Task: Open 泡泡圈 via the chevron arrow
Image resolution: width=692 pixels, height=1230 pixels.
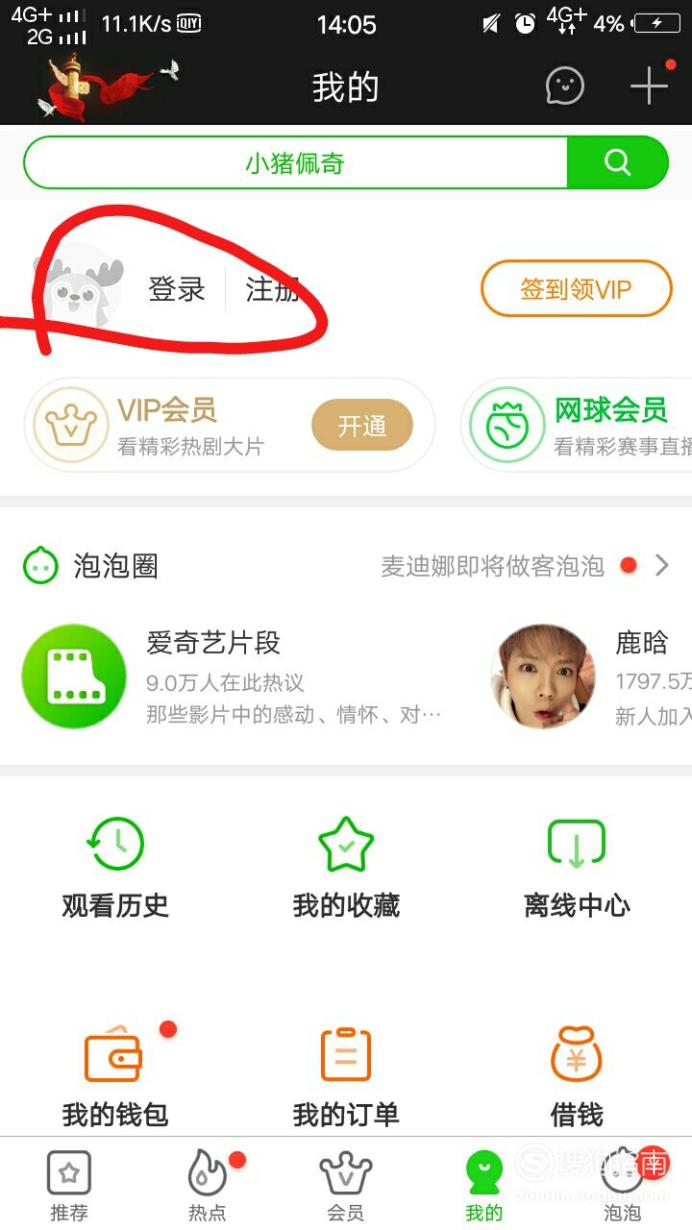Action: pyautogui.click(x=661, y=566)
